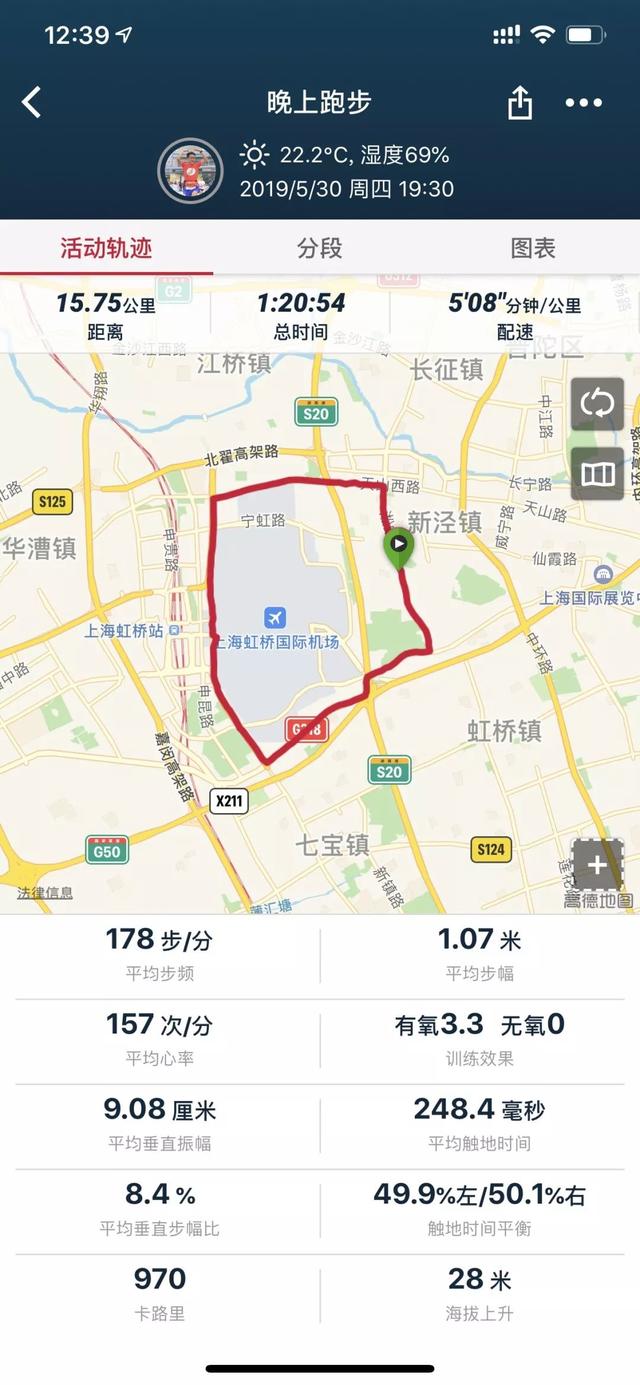Go back using the top-left arrow
The height and width of the screenshot is (1385, 640).
(32, 102)
